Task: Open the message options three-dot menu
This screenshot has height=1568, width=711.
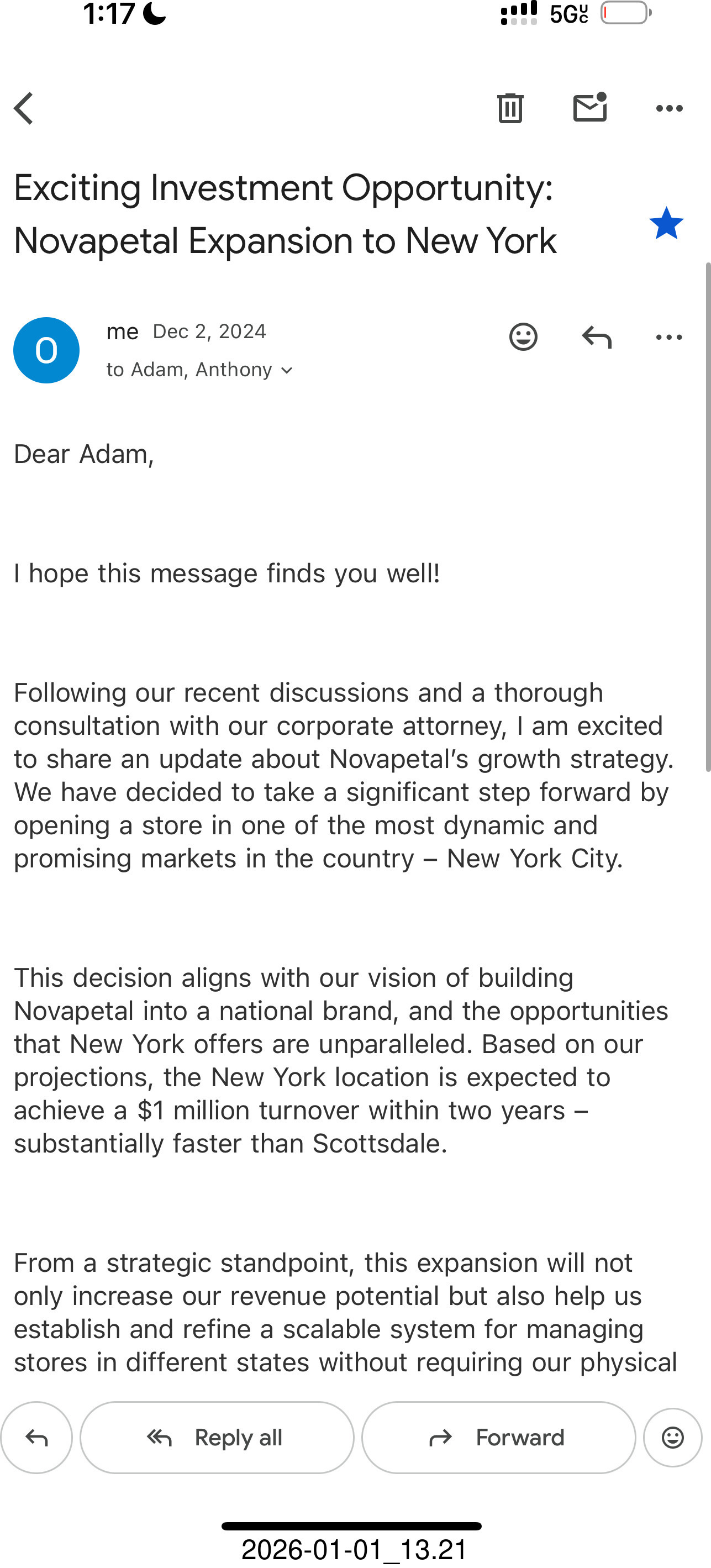Action: (x=669, y=336)
